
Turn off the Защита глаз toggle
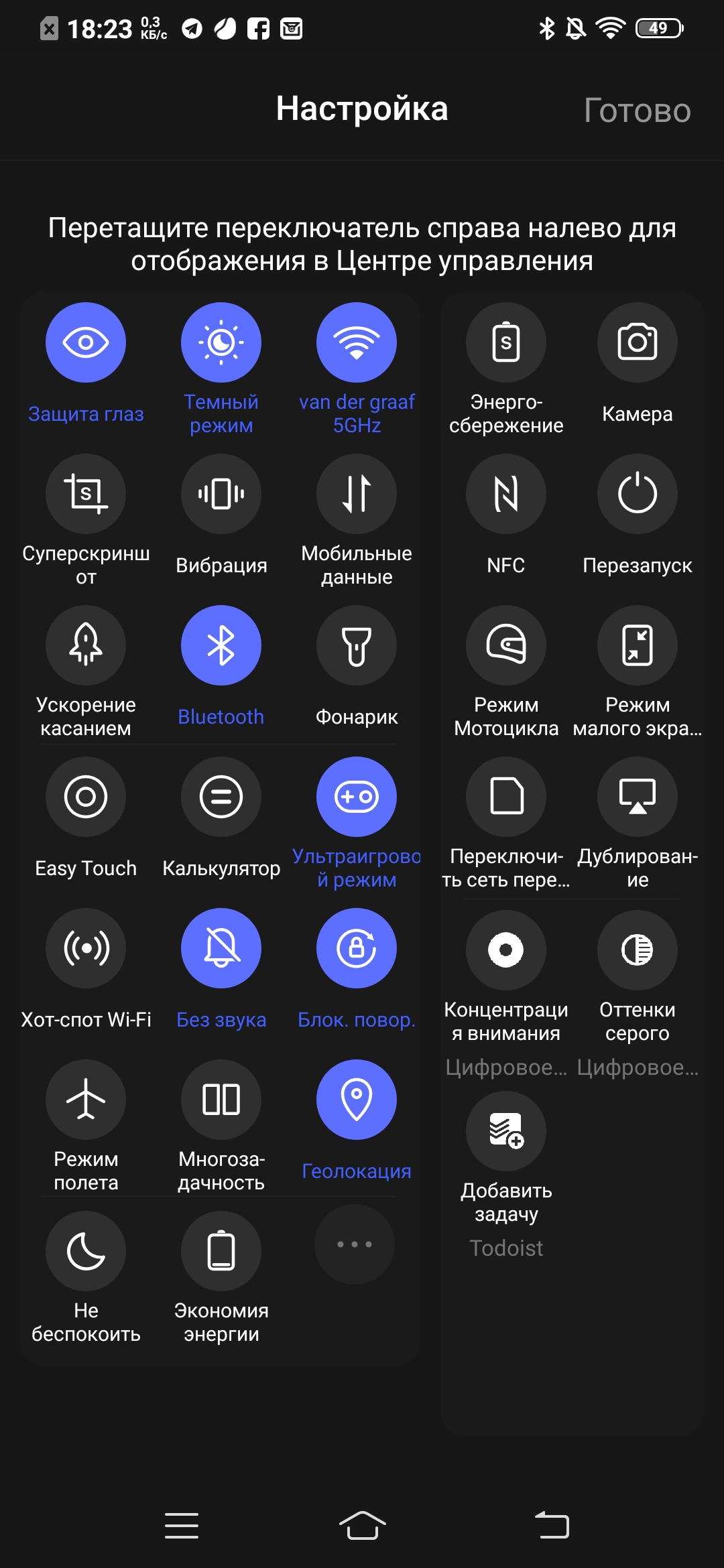(x=86, y=342)
